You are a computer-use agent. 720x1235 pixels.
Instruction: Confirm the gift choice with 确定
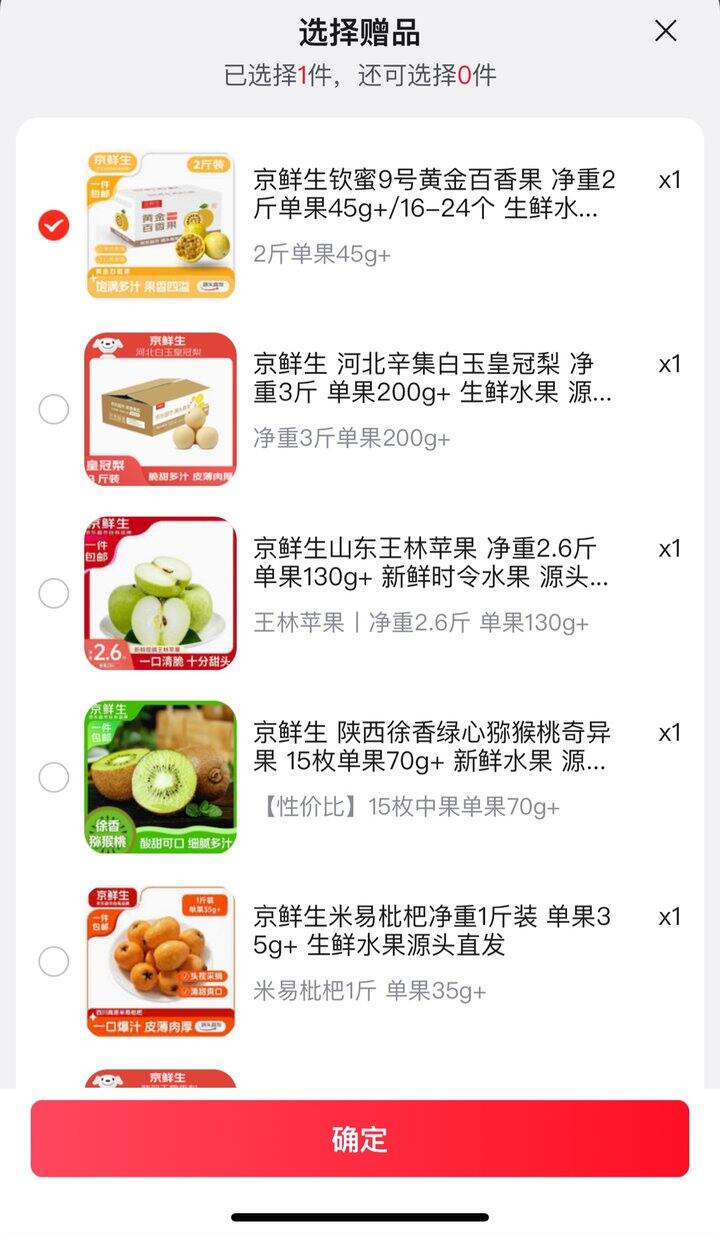(360, 1138)
